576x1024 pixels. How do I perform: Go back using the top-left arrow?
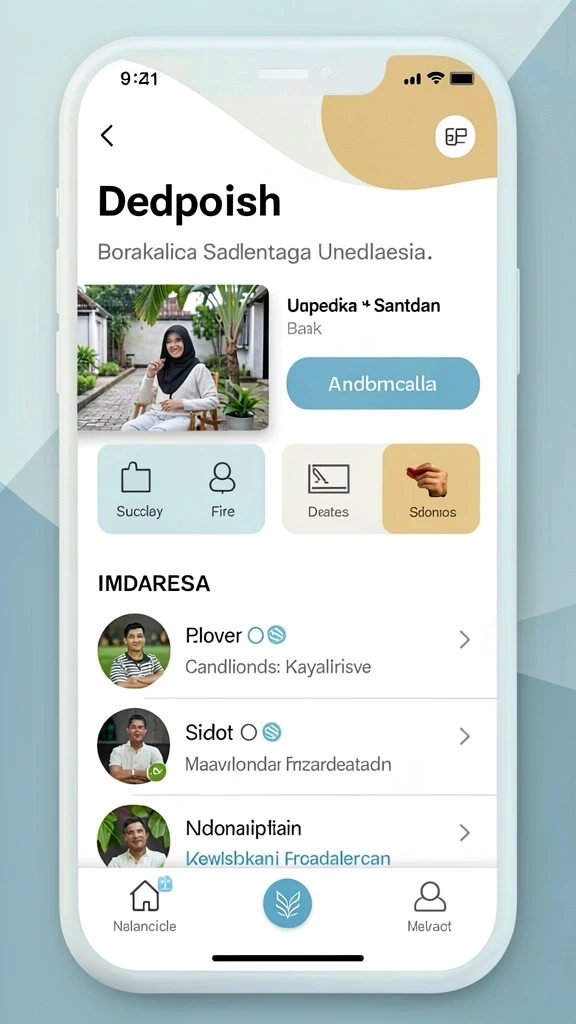click(x=107, y=136)
